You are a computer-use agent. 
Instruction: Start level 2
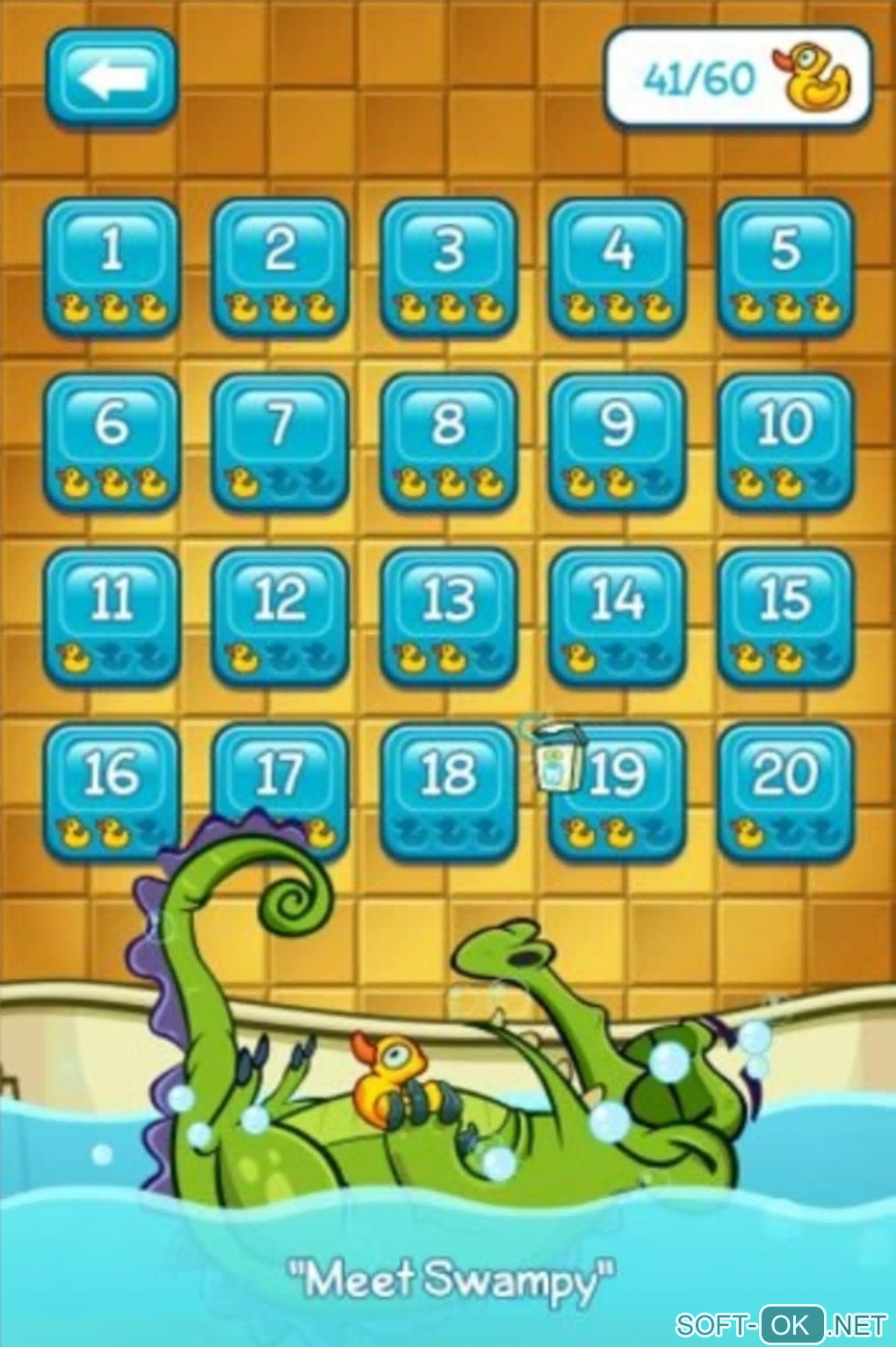[280, 266]
